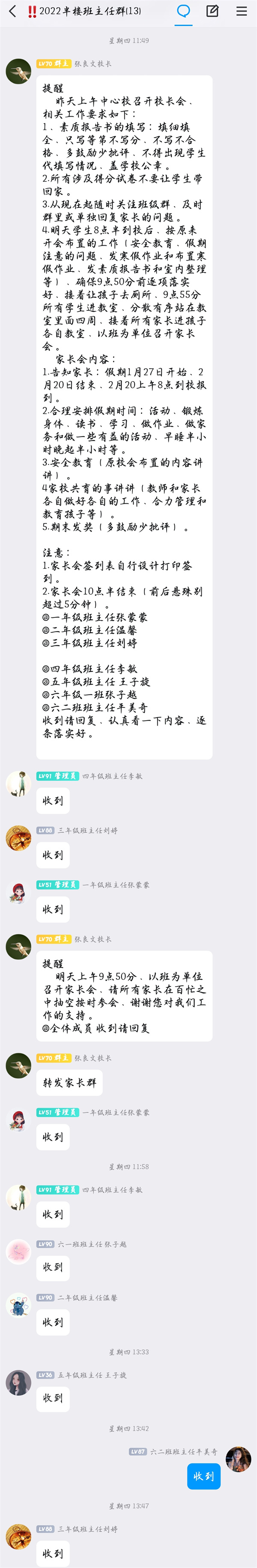Open the hamburger menu in header

242,11
